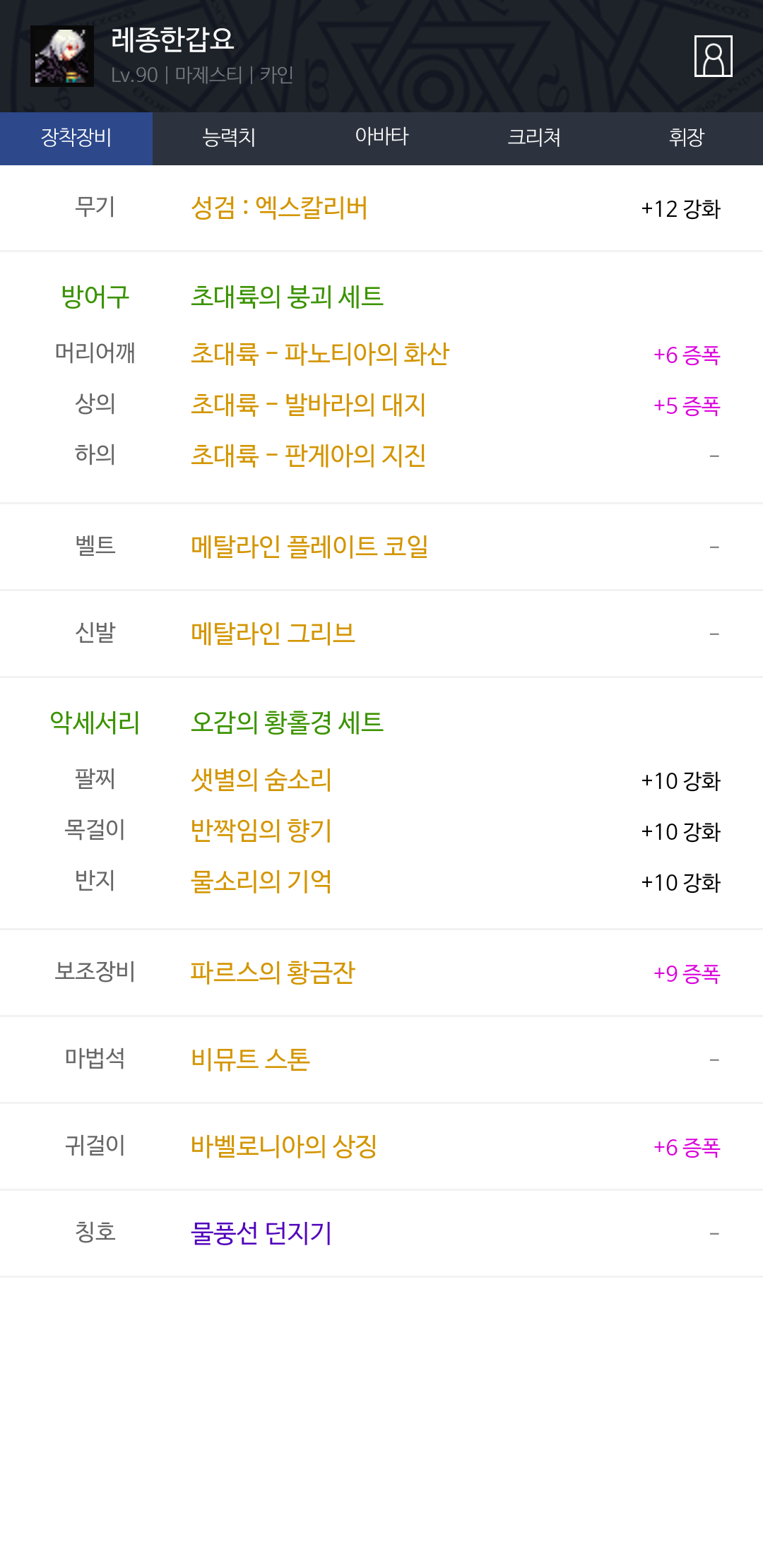
Task: View 바벨로니아의 상징 earring item
Action: pos(284,1146)
